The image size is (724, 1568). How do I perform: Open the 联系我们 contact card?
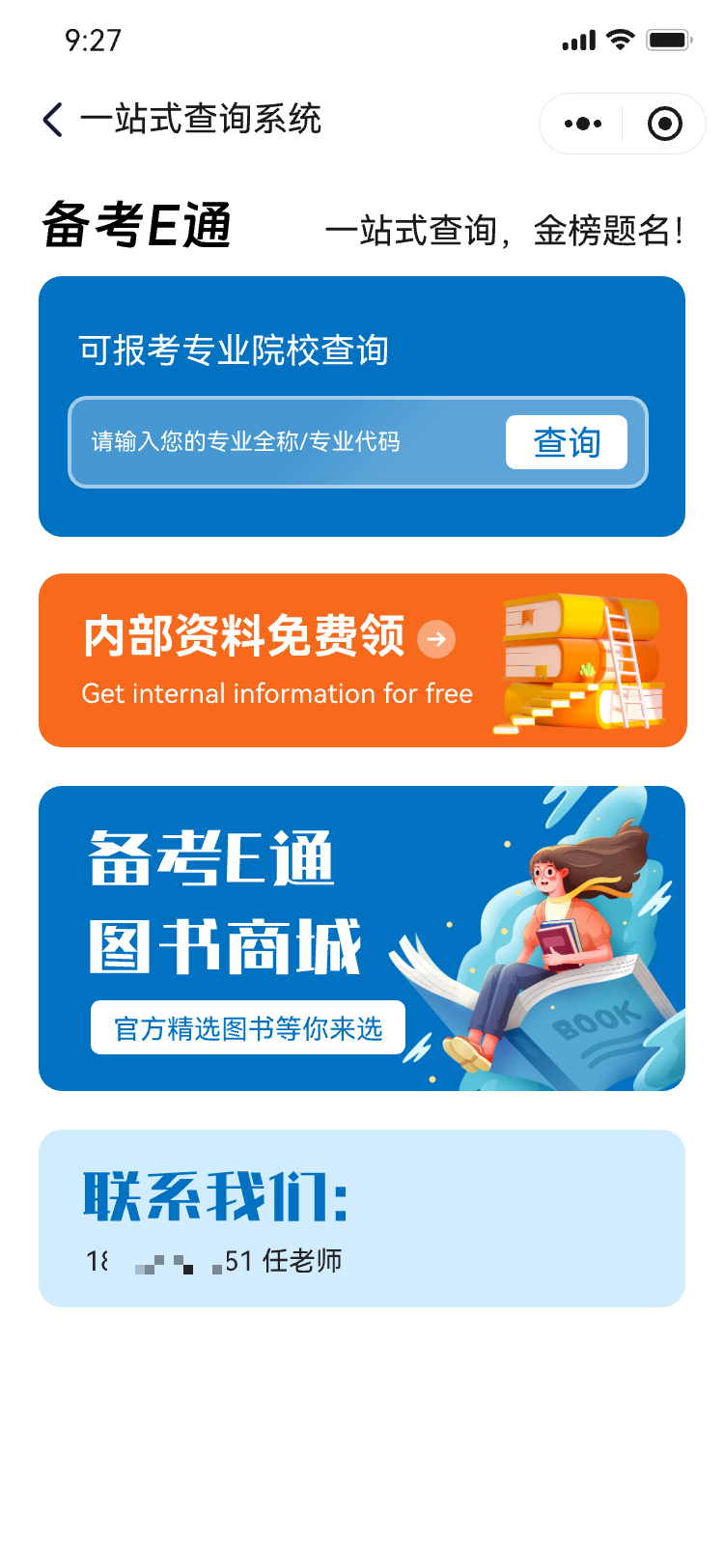362,1218
